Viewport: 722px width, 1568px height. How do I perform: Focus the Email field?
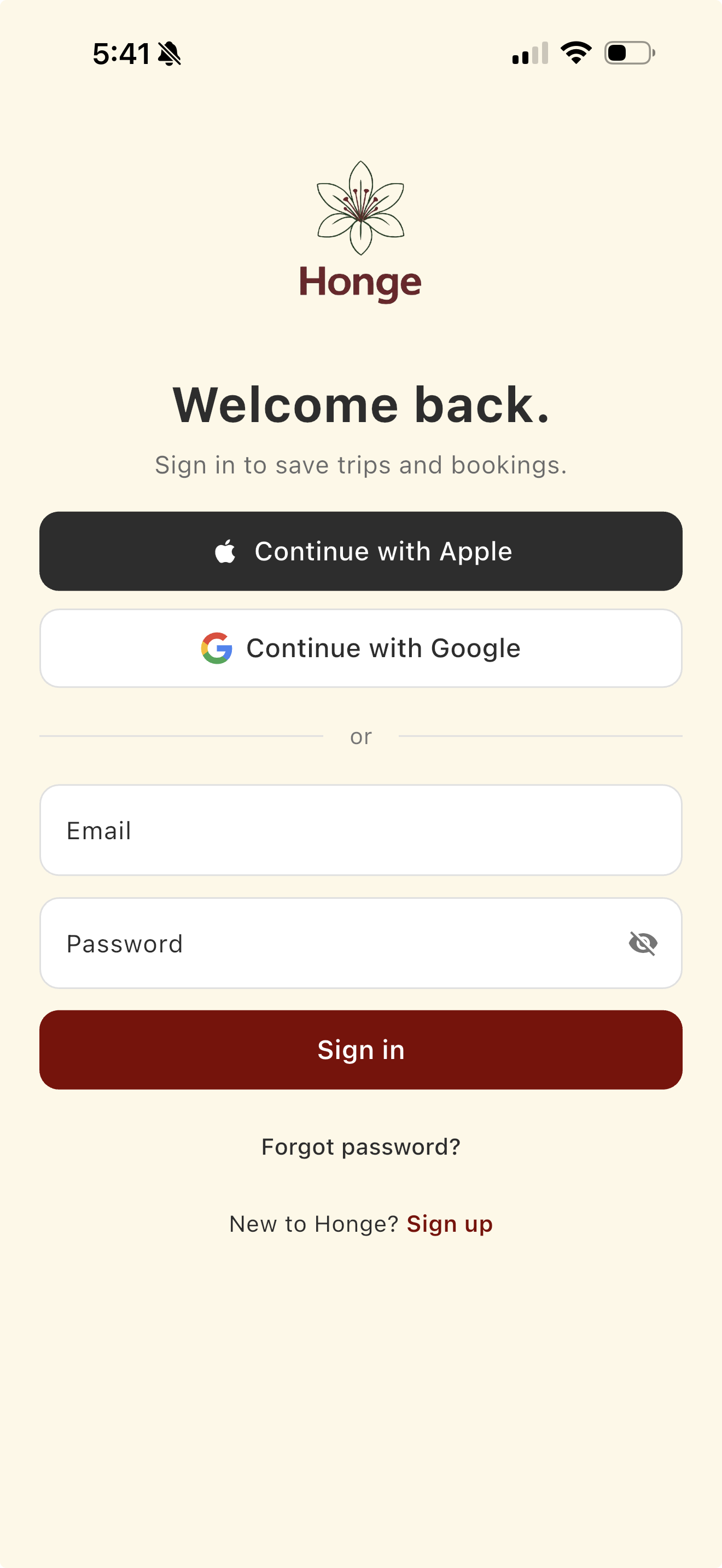(360, 830)
